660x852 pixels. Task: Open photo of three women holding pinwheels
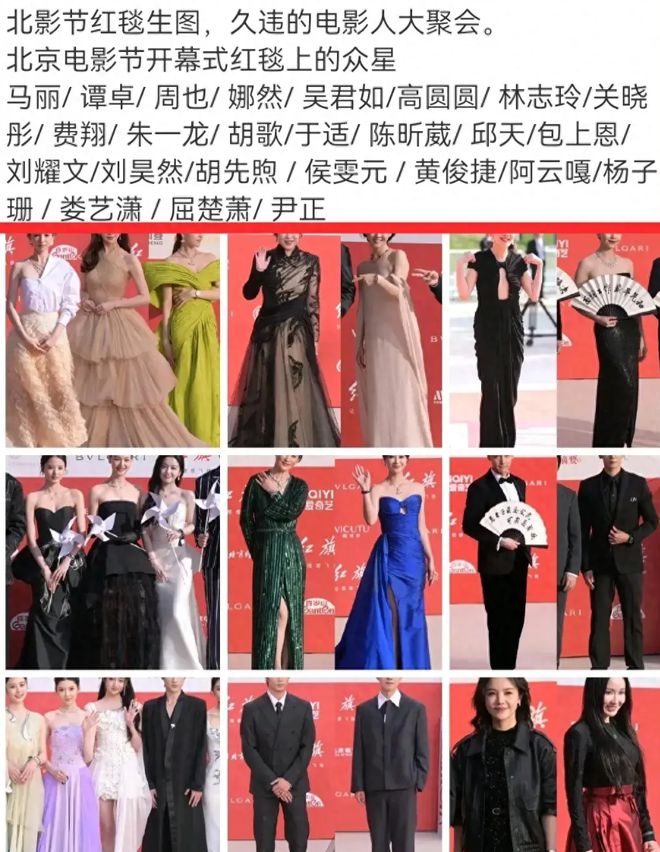click(x=112, y=562)
